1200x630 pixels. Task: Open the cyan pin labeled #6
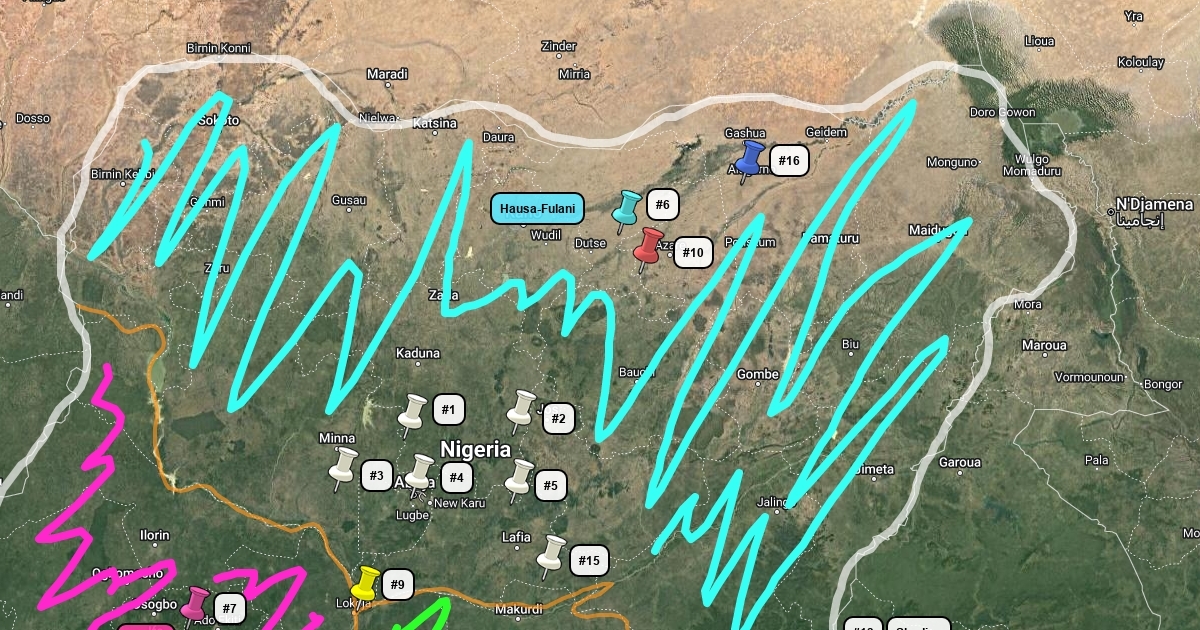628,207
